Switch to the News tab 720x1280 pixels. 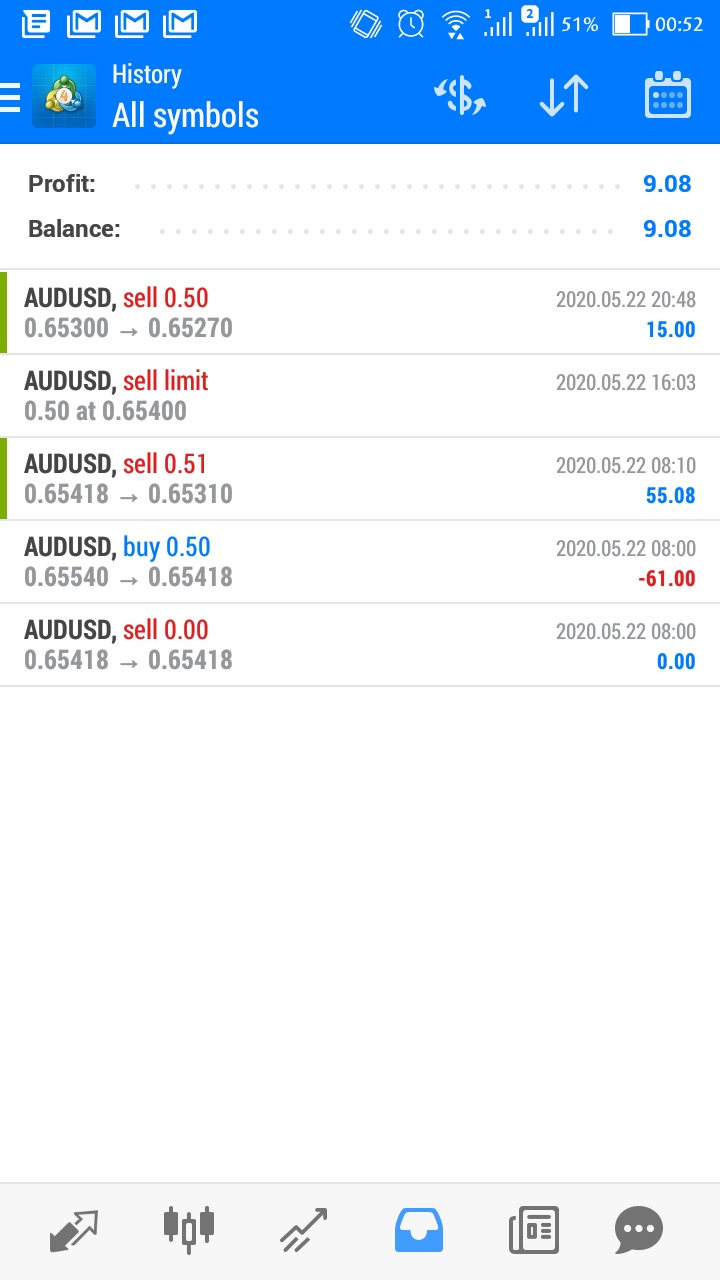[533, 1230]
